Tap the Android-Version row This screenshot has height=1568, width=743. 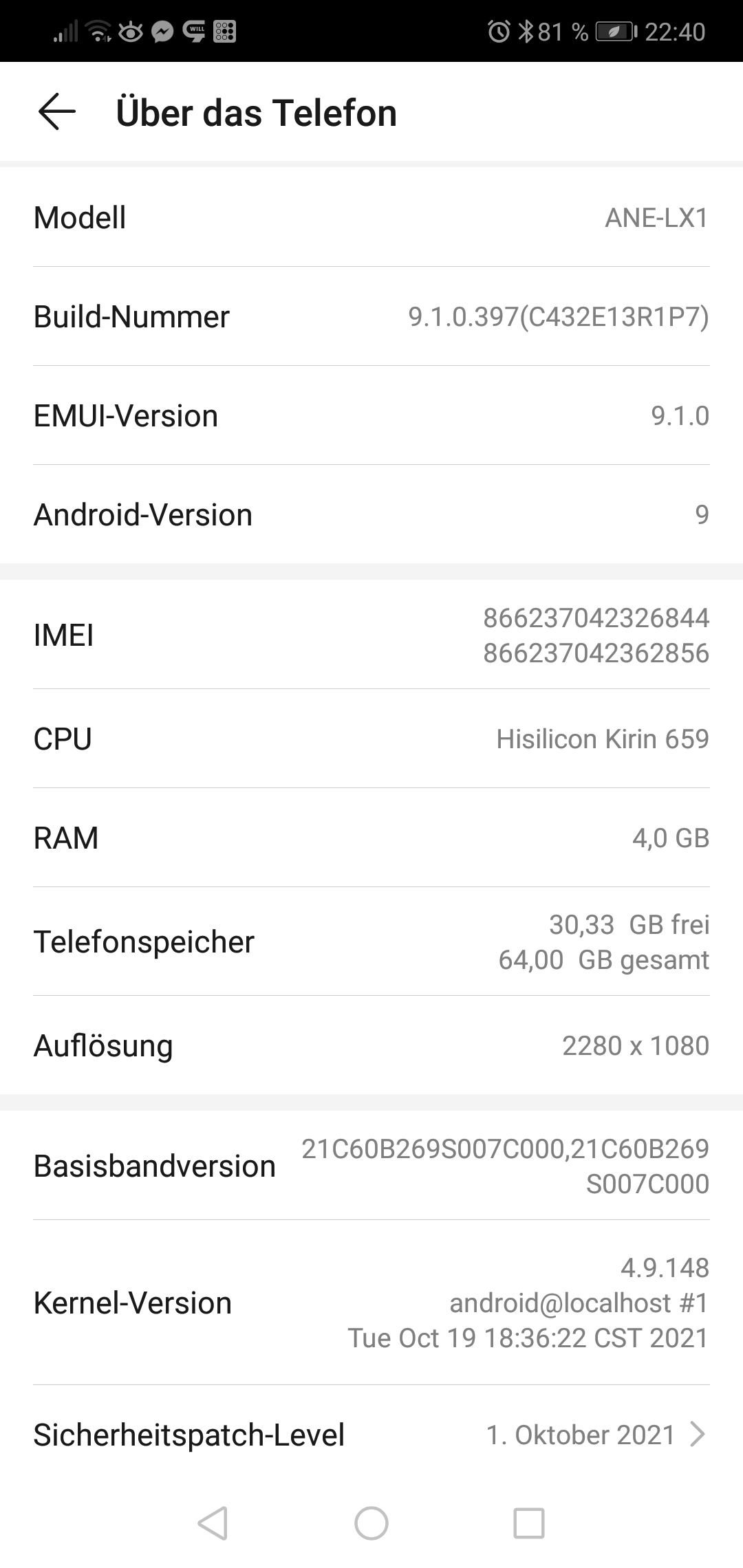click(x=371, y=514)
